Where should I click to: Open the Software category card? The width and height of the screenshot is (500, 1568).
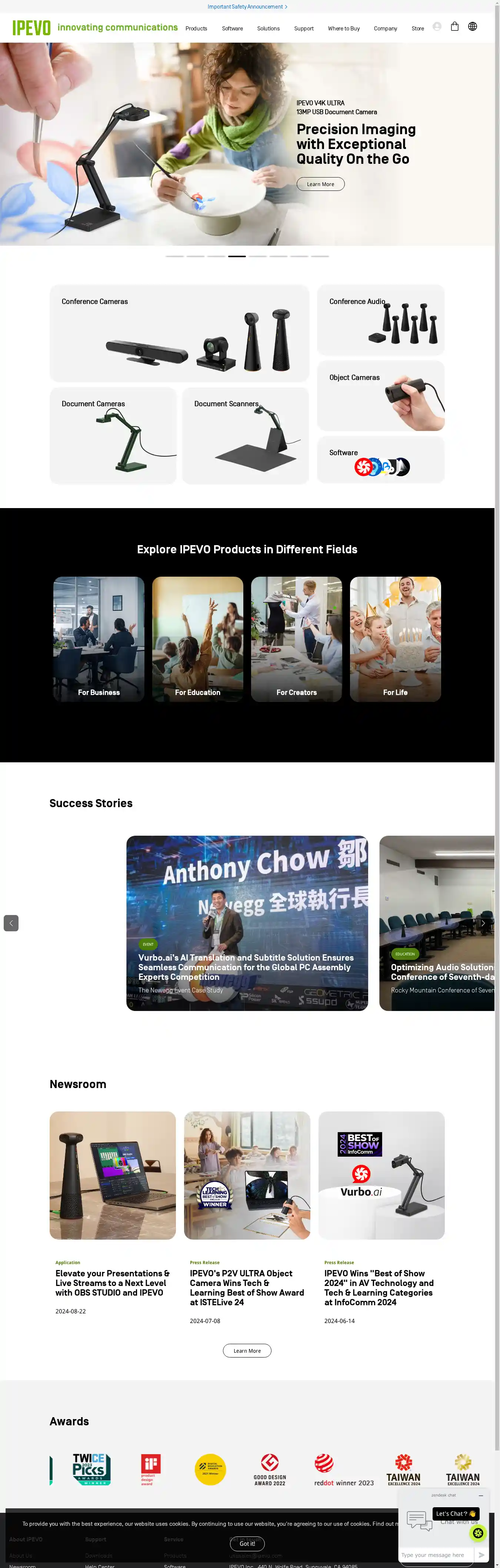(380, 460)
